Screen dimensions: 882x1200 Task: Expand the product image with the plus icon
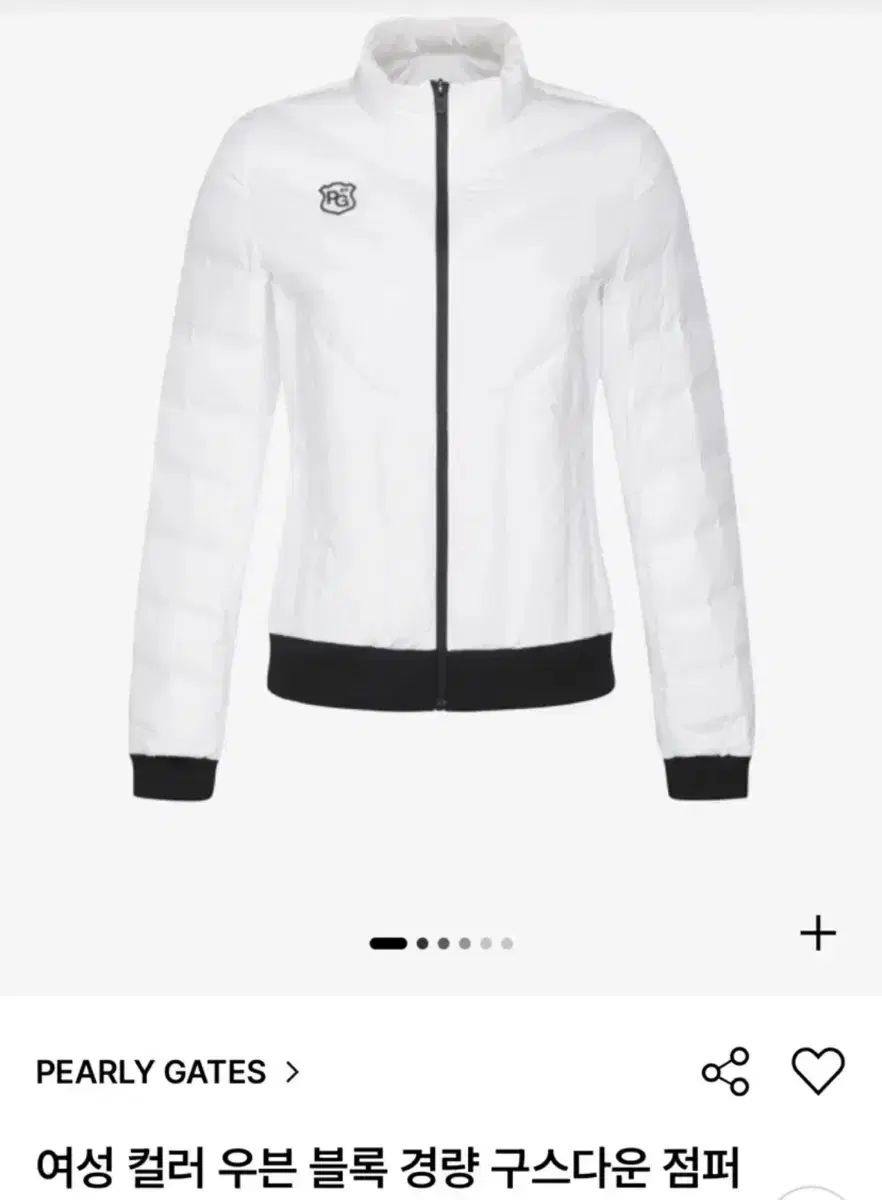coord(818,935)
